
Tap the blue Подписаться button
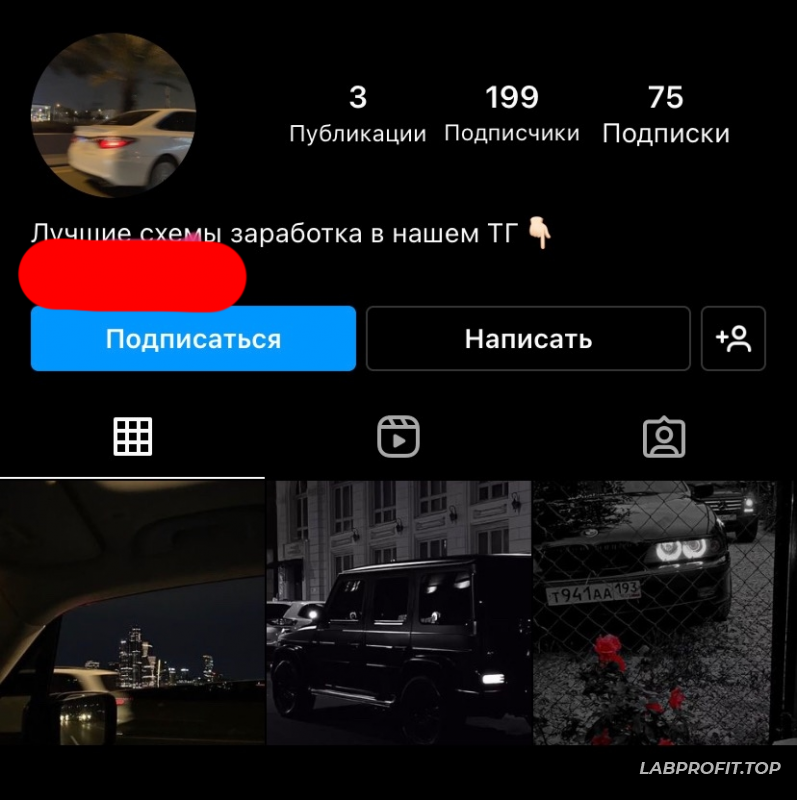(193, 339)
